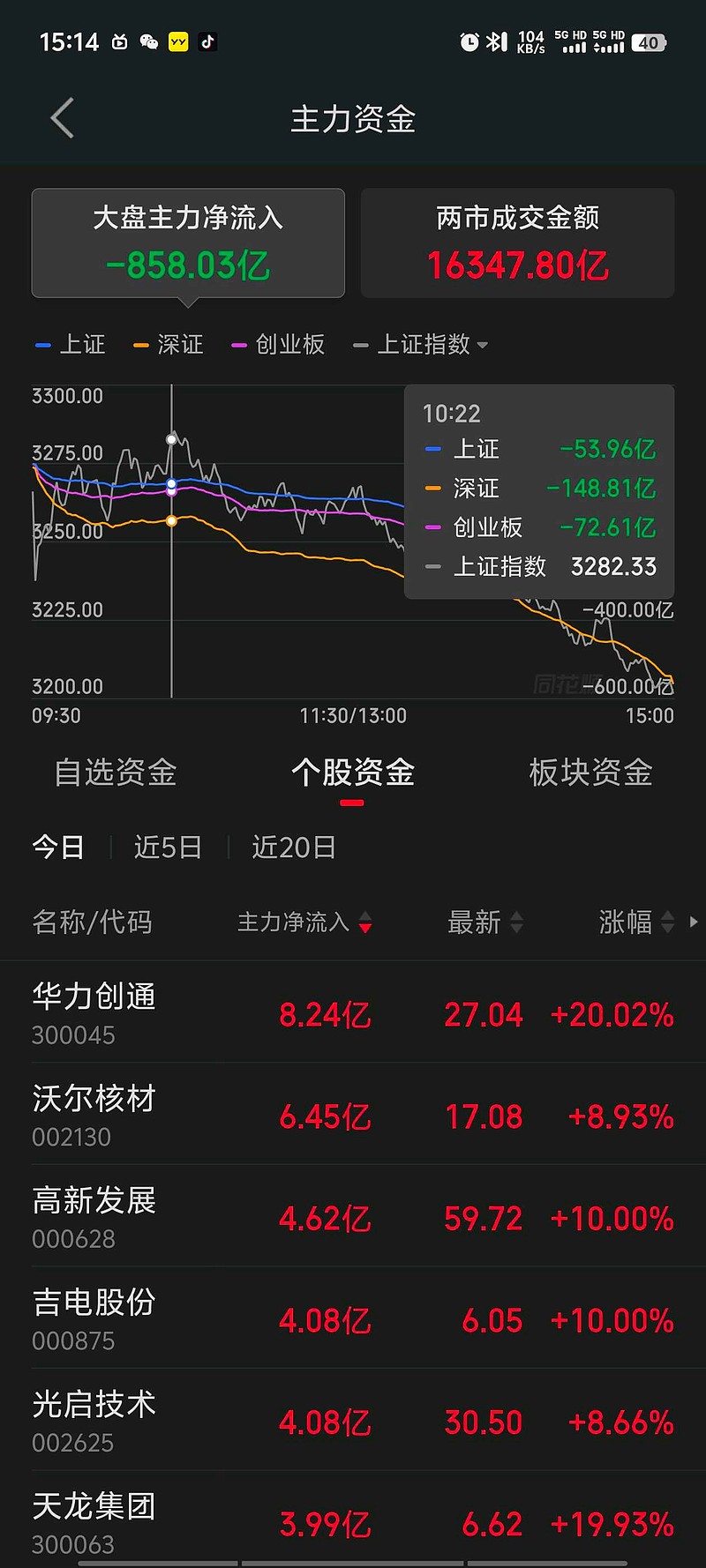Select the 两市成交金额 card
This screenshot has height=1568, width=706.
[x=518, y=243]
